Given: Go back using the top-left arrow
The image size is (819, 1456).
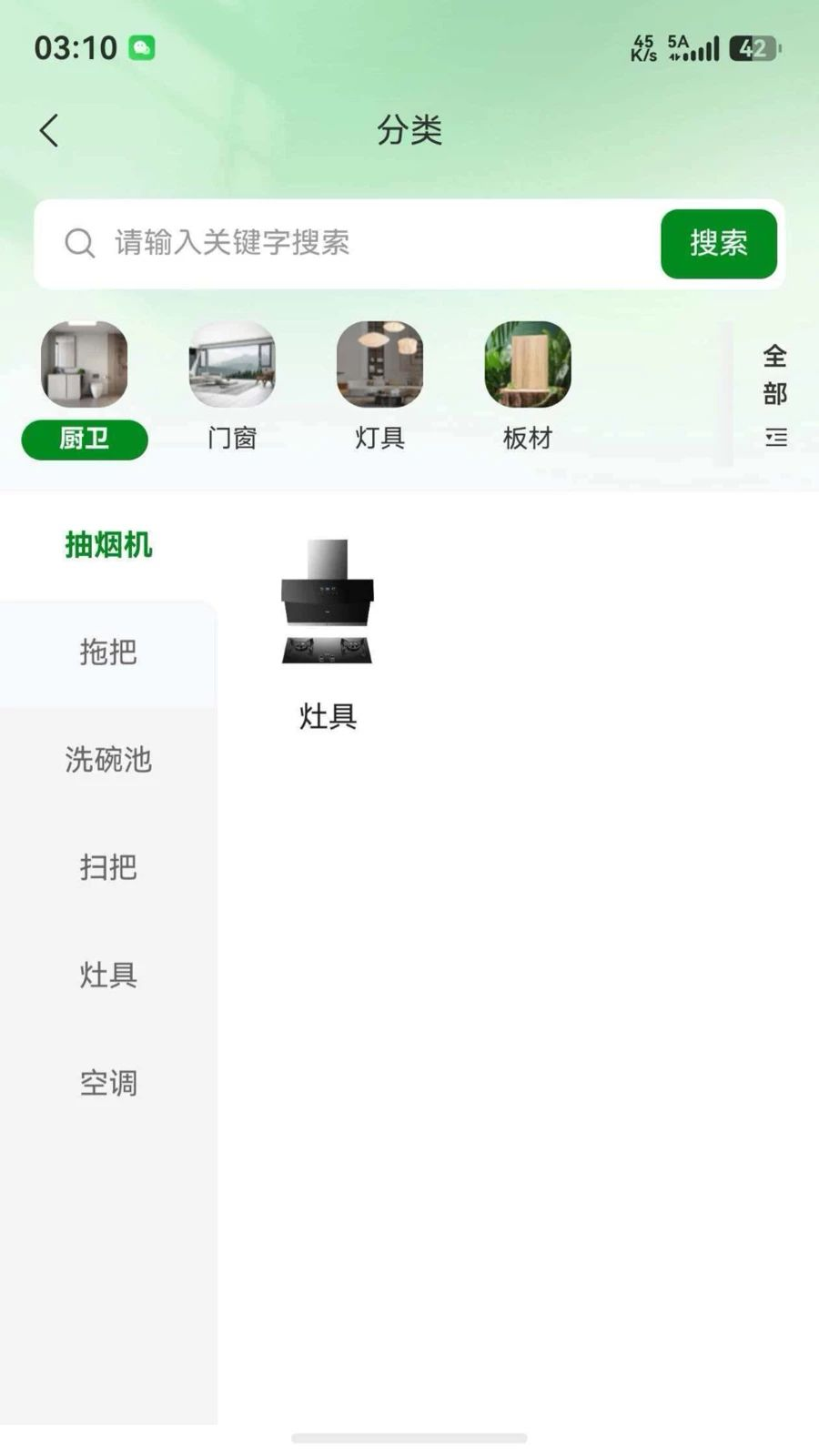Looking at the screenshot, I should 49,131.
